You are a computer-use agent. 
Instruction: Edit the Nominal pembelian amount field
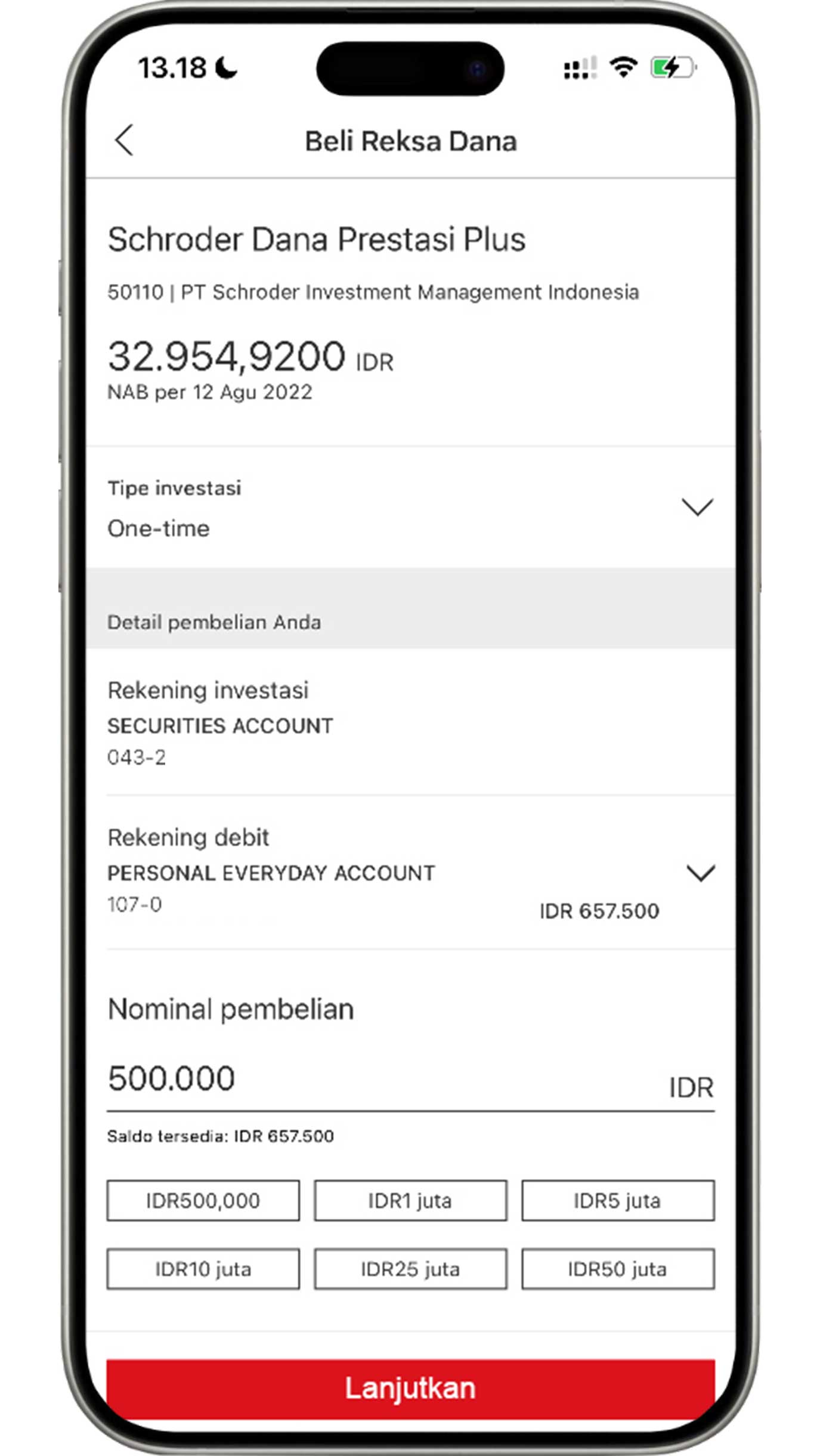tap(382, 1079)
